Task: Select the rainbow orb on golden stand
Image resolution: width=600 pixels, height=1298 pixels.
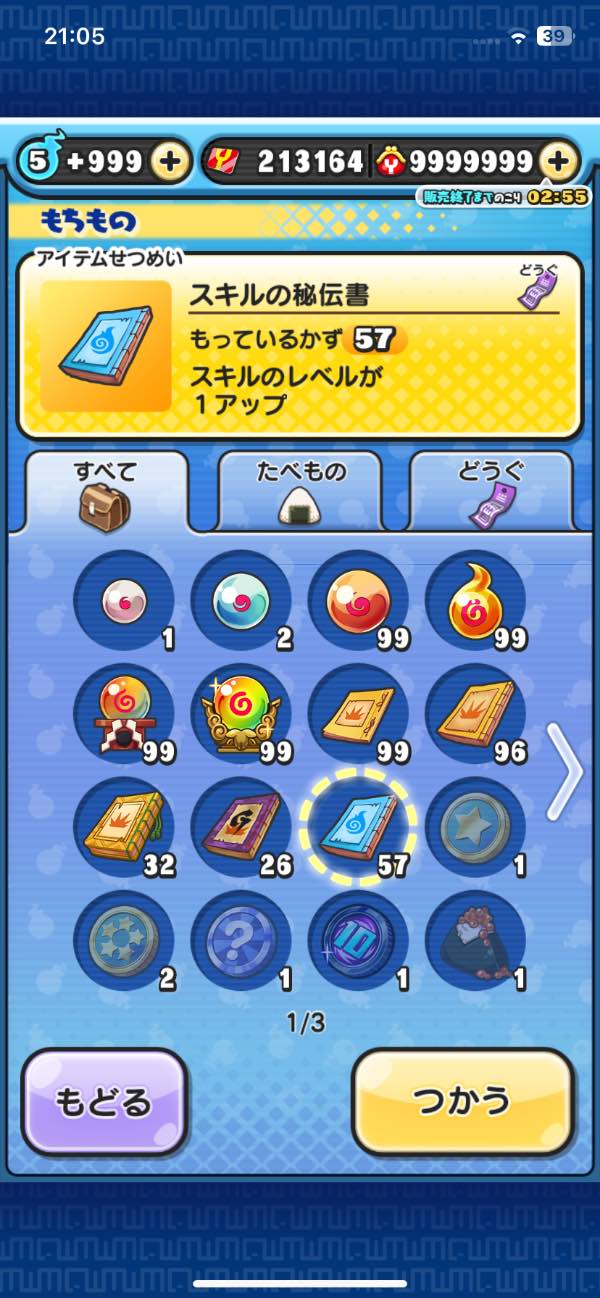Action: tap(241, 714)
